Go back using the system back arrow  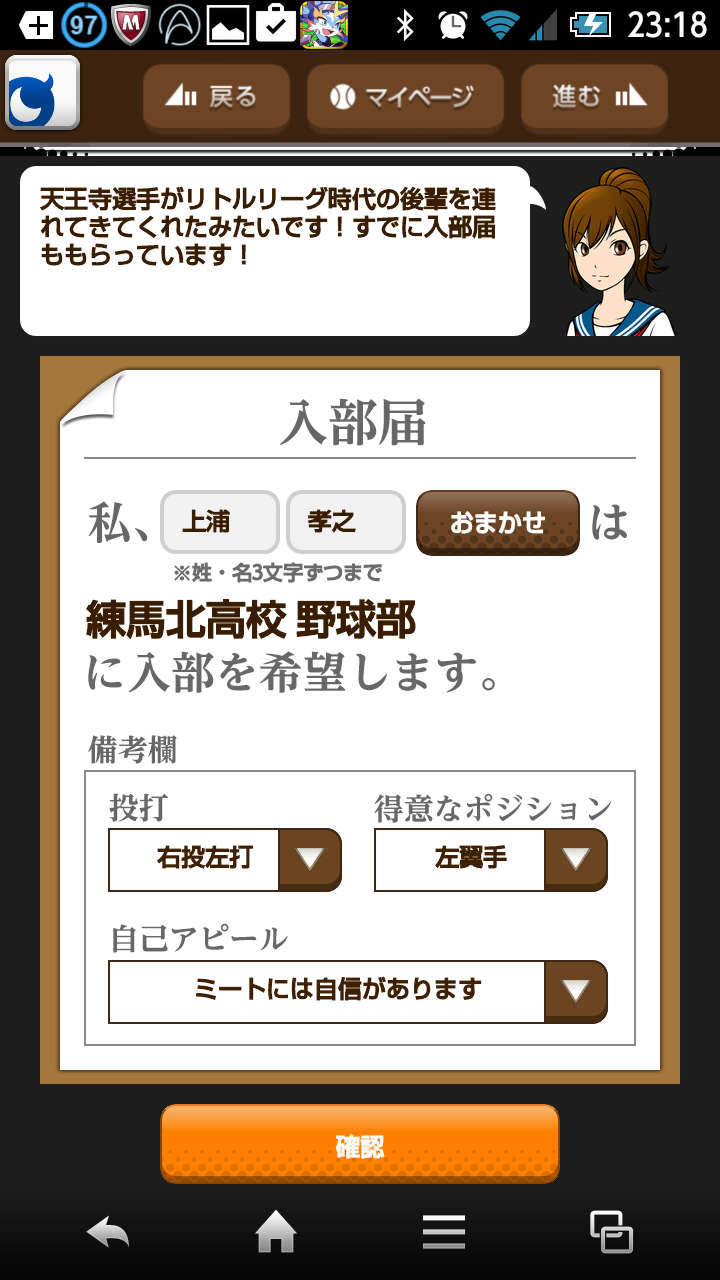pos(108,1231)
